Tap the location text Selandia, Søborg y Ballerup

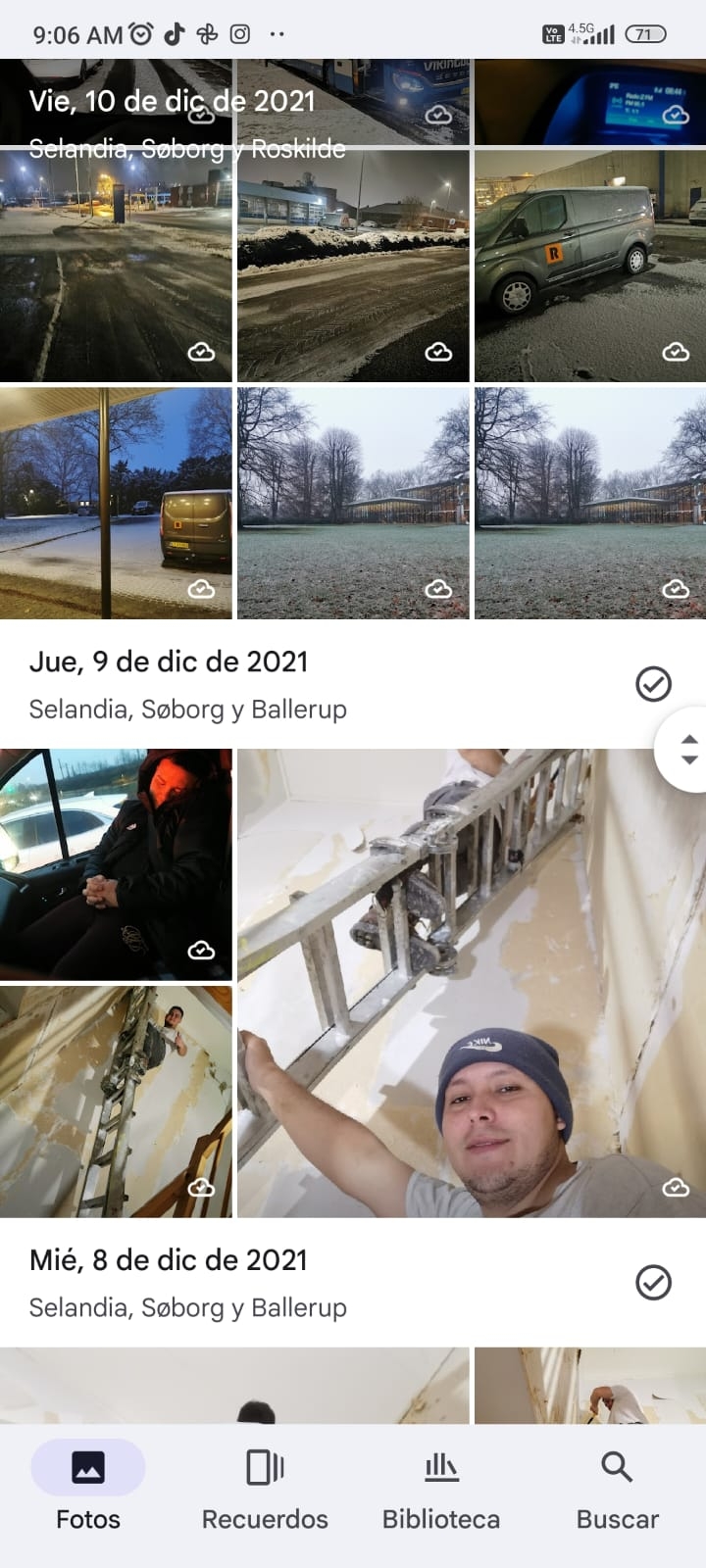(x=187, y=709)
